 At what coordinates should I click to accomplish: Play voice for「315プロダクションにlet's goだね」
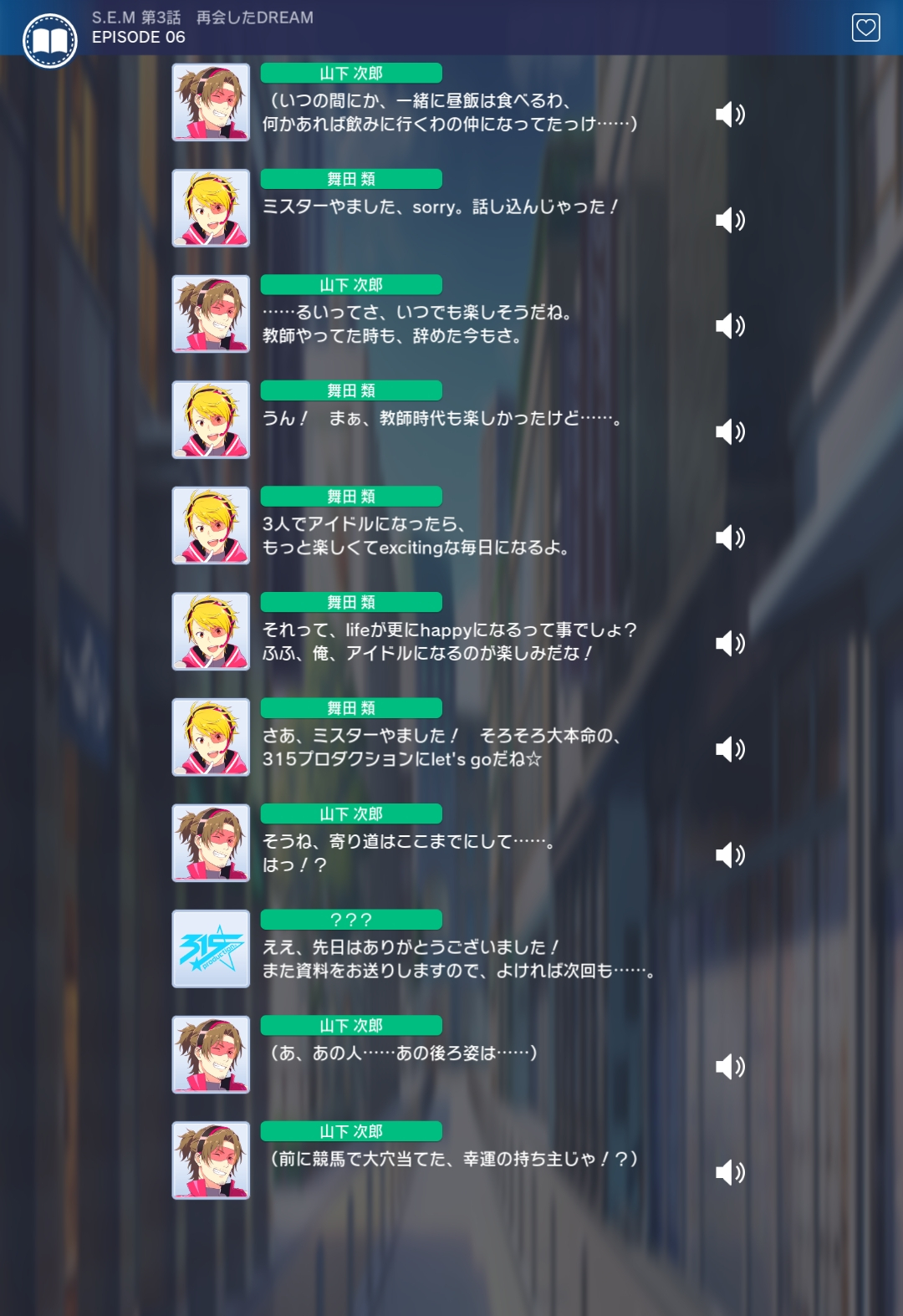tap(729, 748)
